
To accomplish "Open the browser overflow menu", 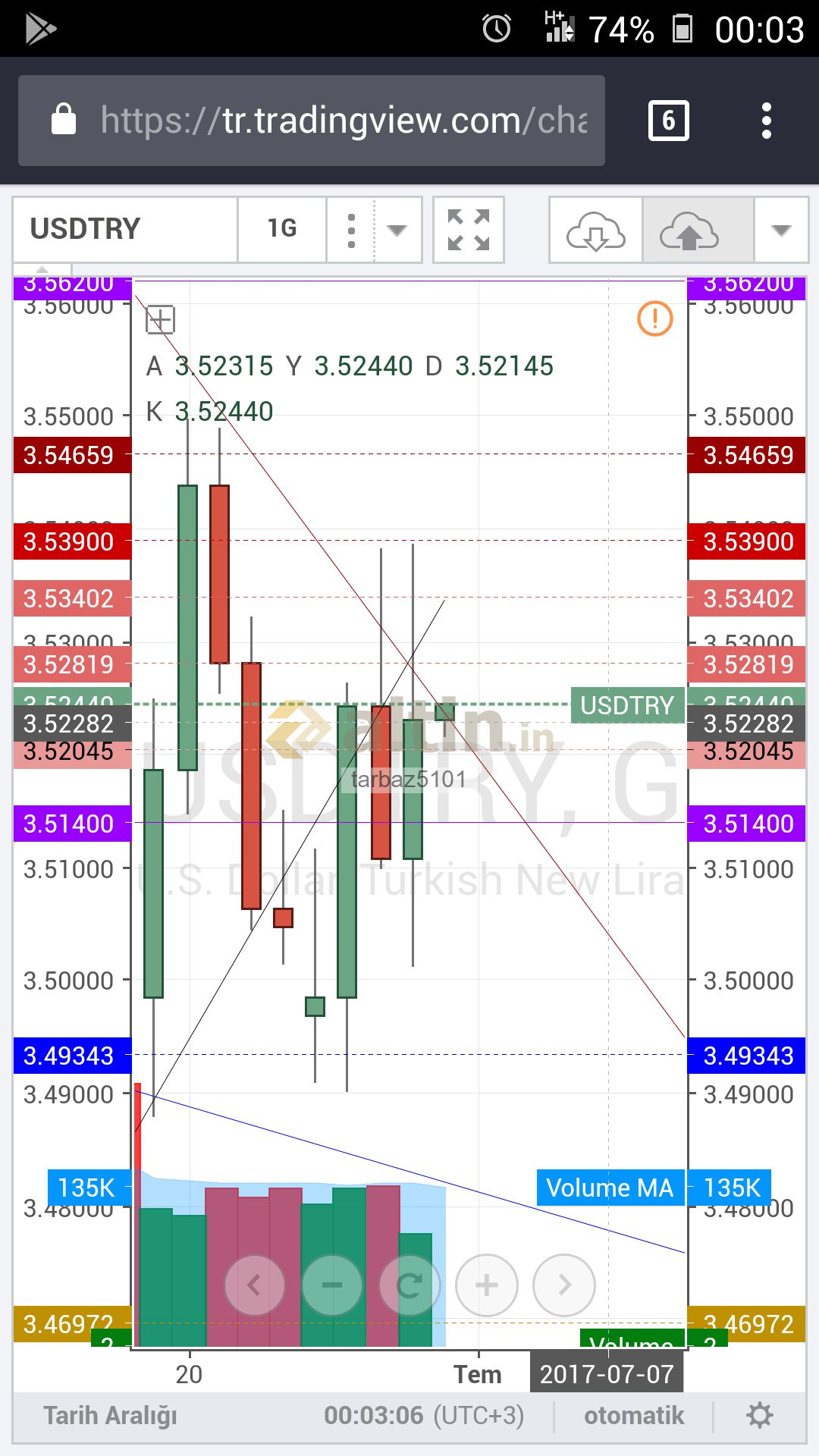I will click(767, 121).
